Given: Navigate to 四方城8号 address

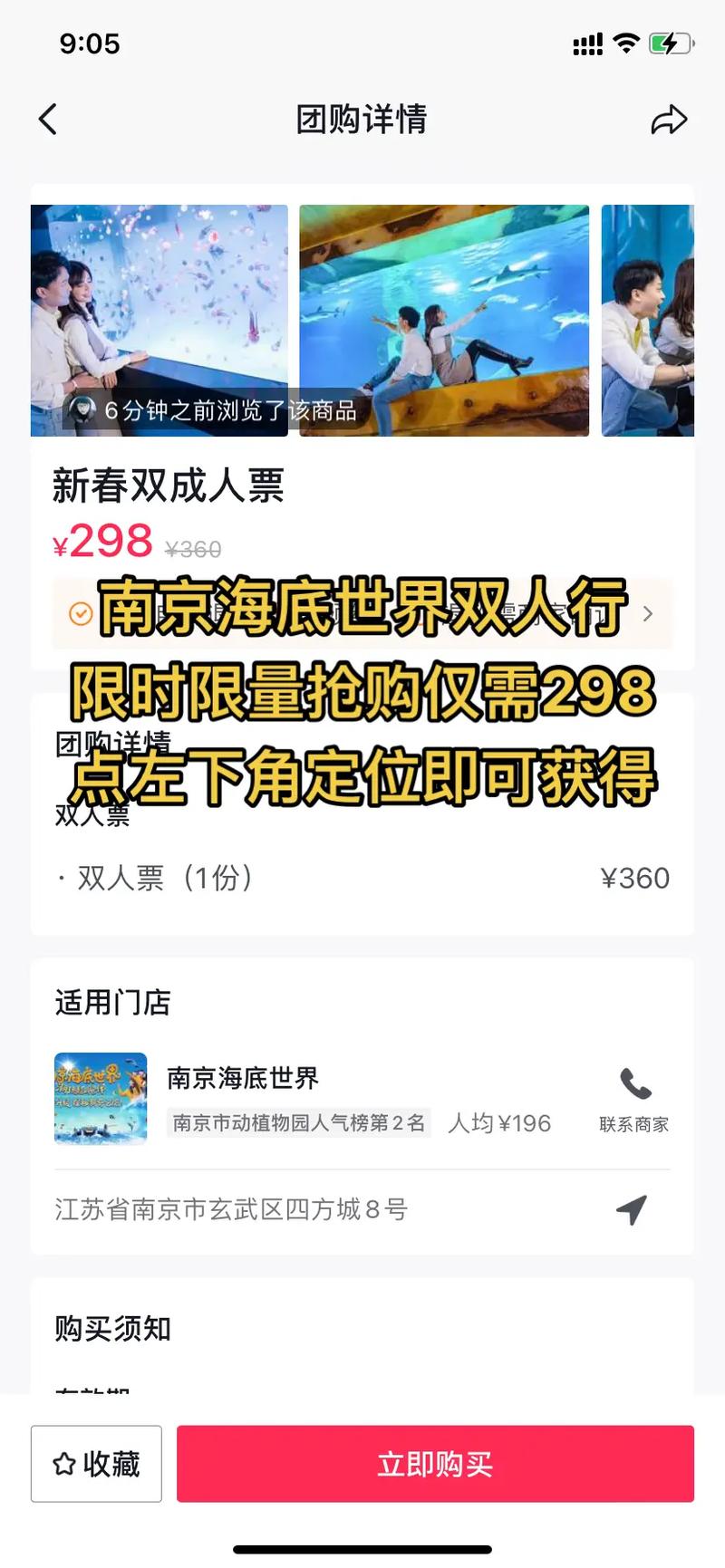Looking at the screenshot, I should click(632, 1209).
